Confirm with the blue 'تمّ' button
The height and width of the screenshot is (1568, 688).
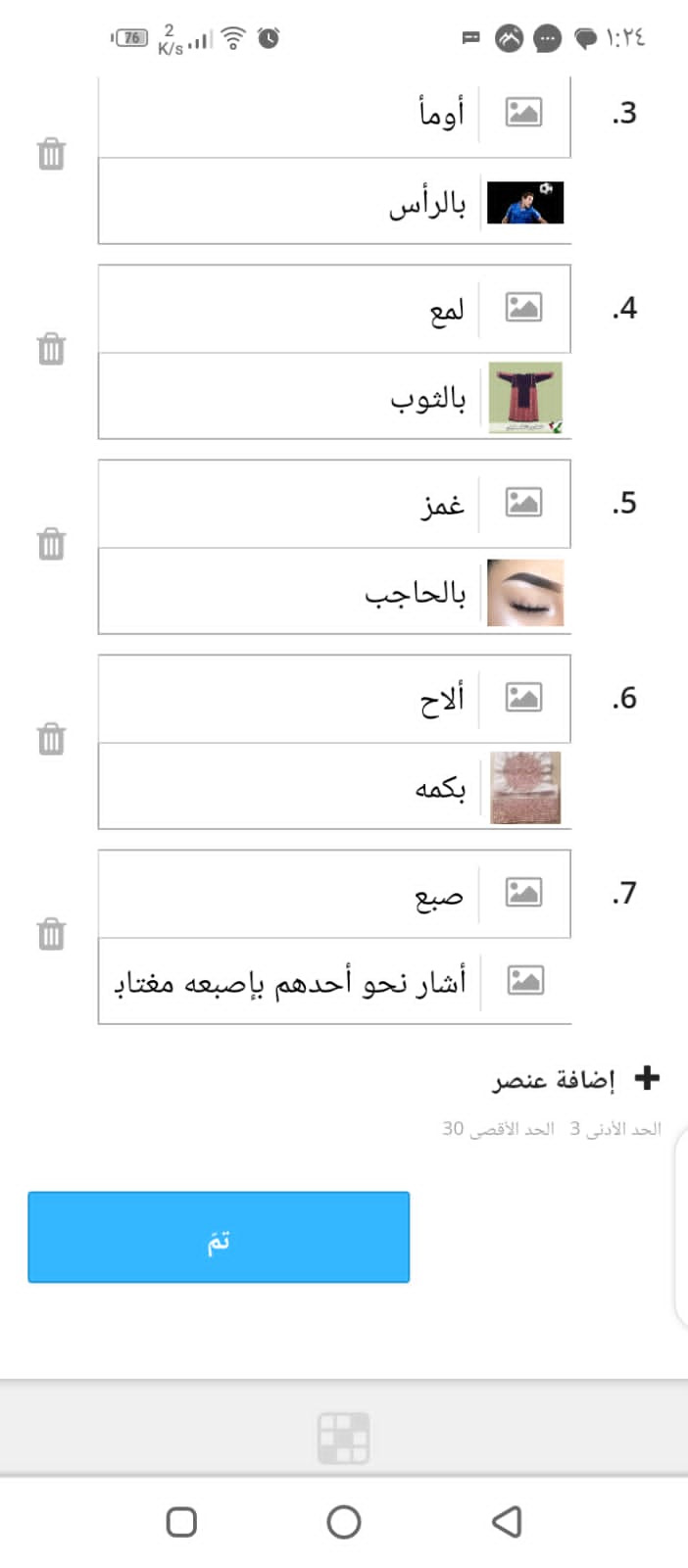(x=219, y=1237)
